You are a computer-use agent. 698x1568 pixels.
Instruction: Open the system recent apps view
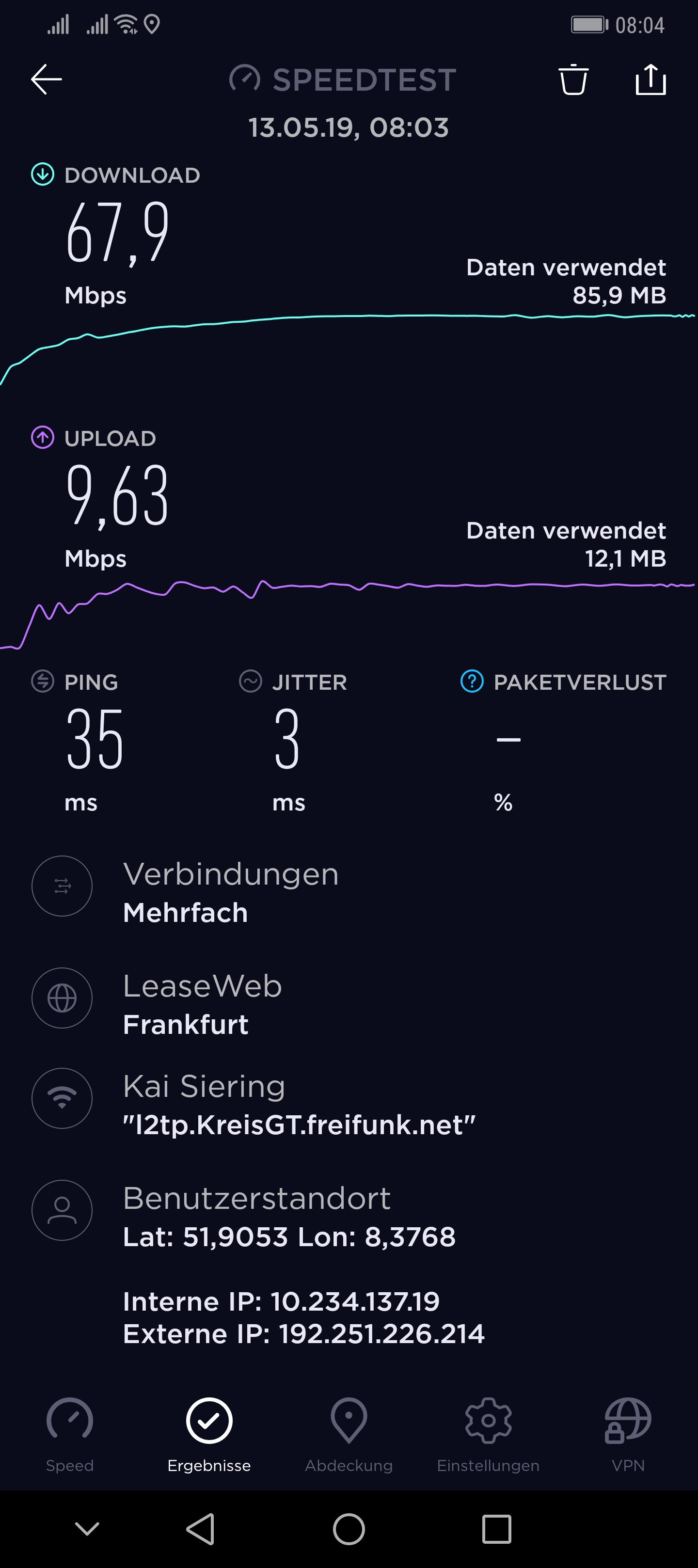pyautogui.click(x=496, y=1529)
